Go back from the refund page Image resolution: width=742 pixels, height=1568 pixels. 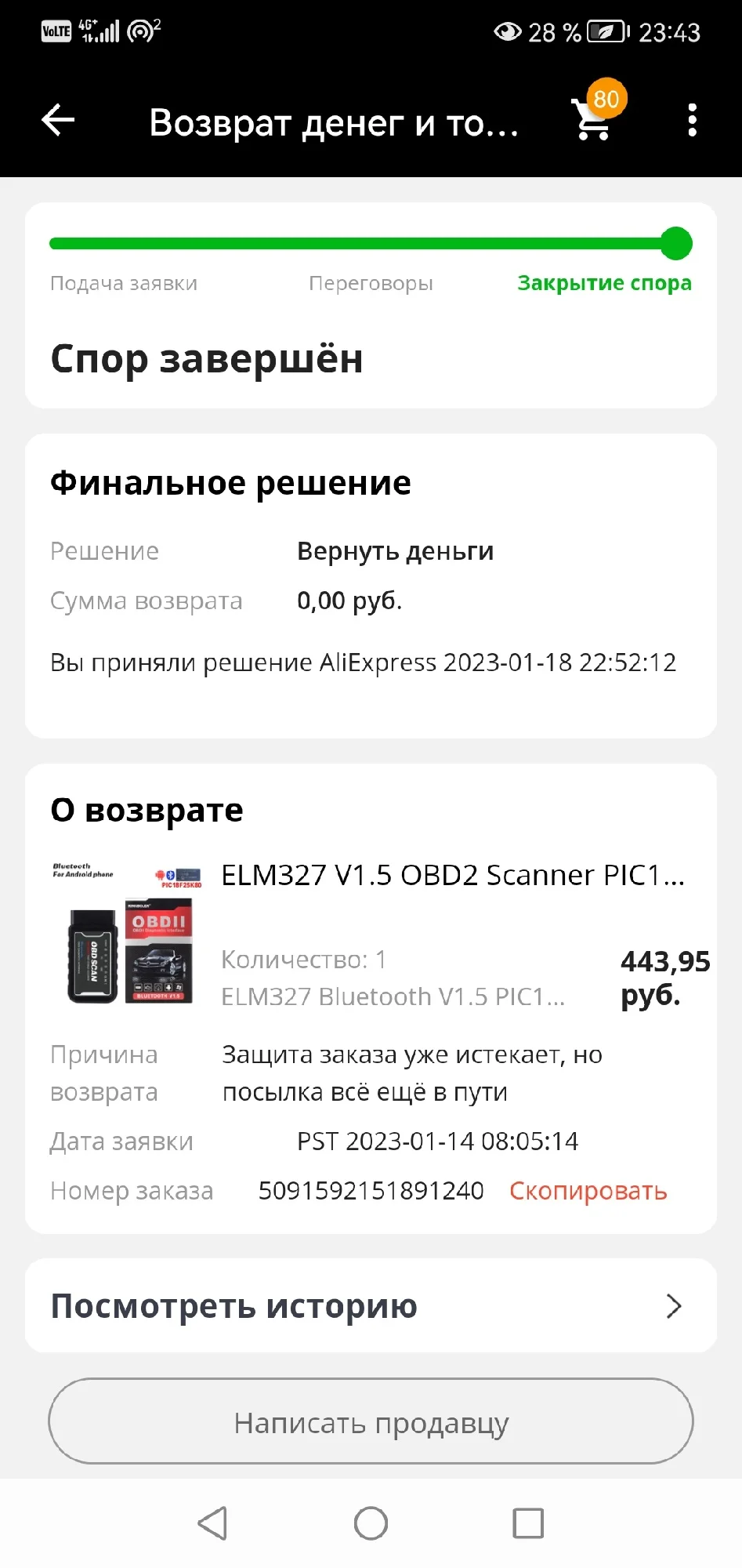coord(58,121)
